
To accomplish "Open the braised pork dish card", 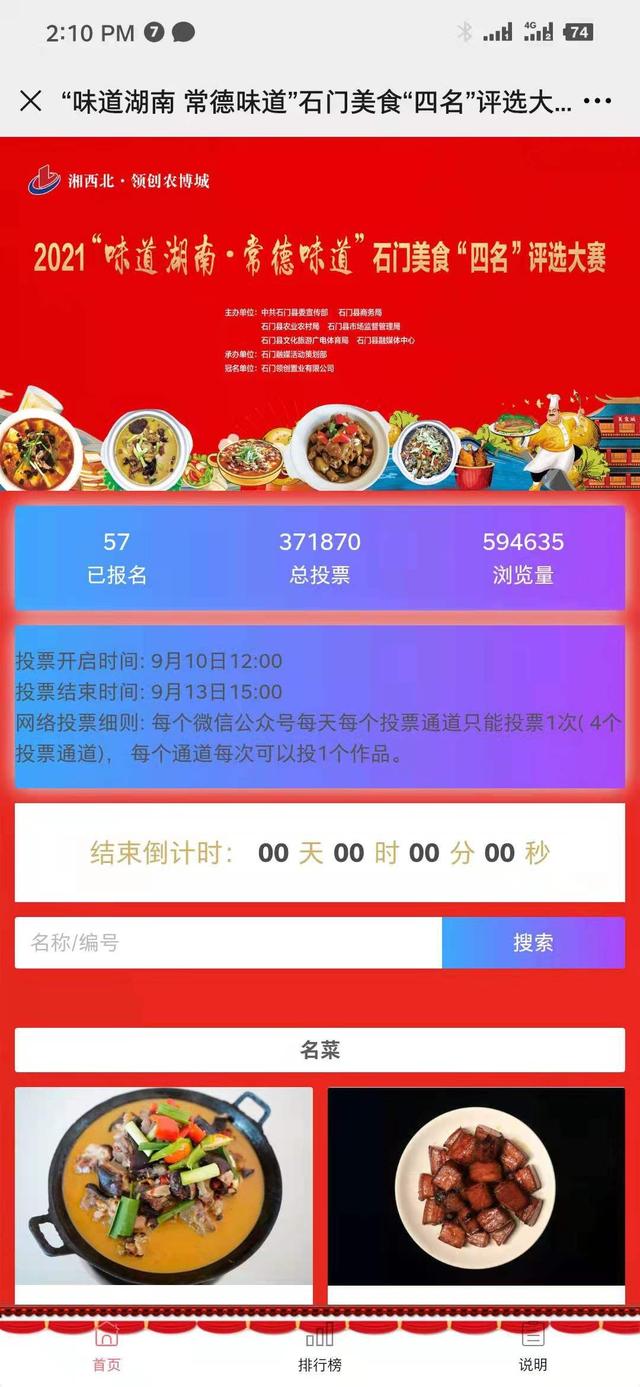I will click(476, 1187).
